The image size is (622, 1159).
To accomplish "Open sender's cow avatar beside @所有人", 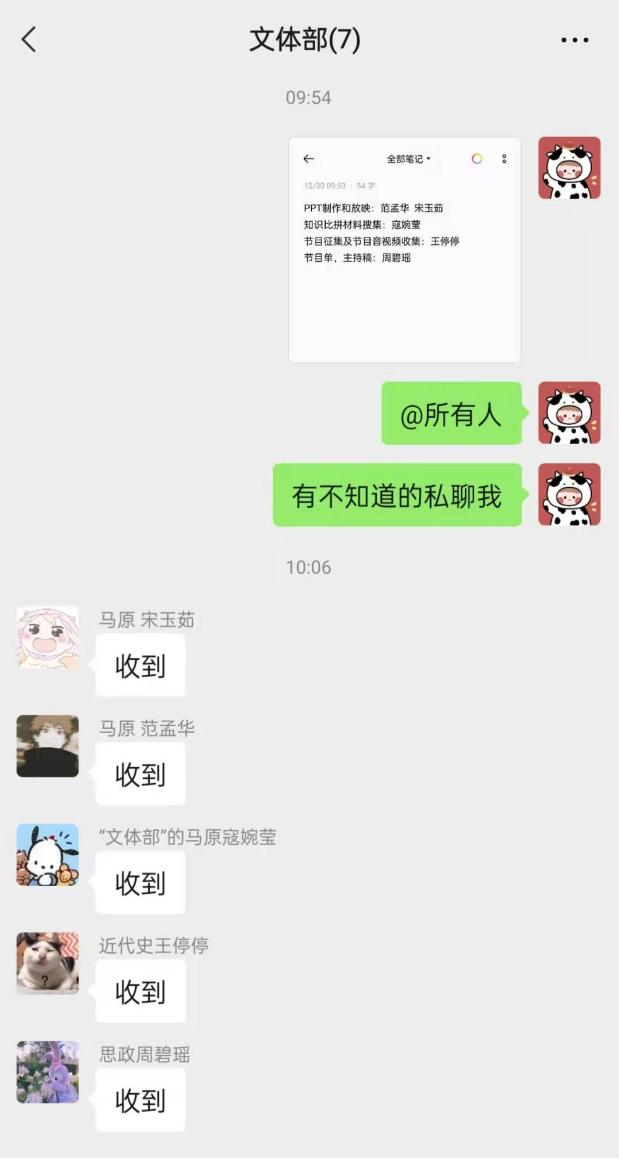I will pos(569,413).
